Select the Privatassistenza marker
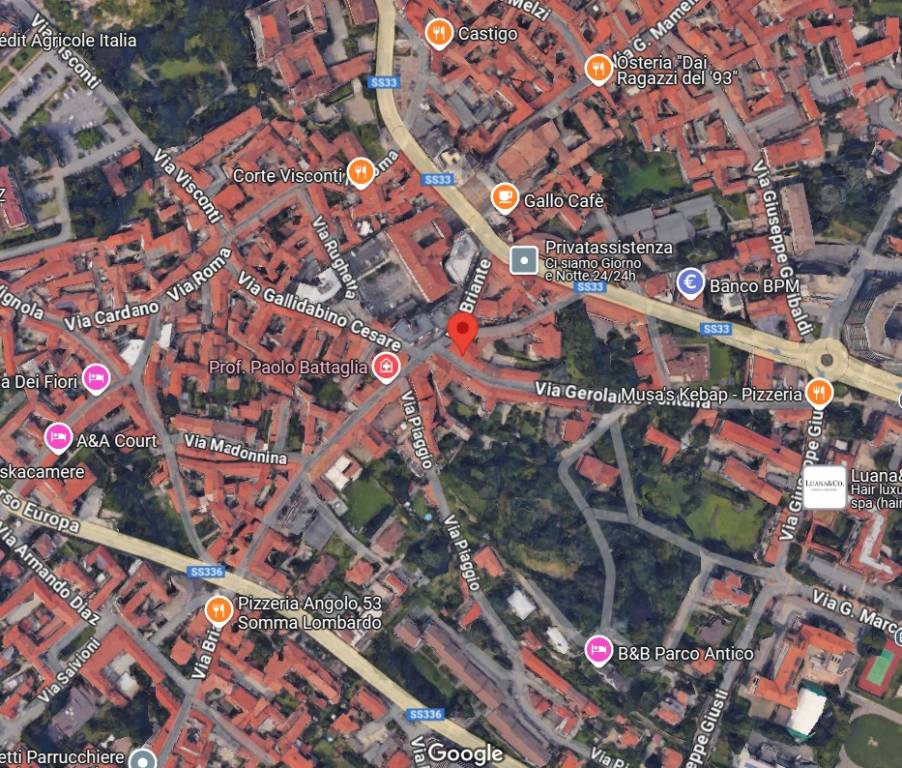Viewport: 902px width, 768px height. pyautogui.click(x=524, y=261)
